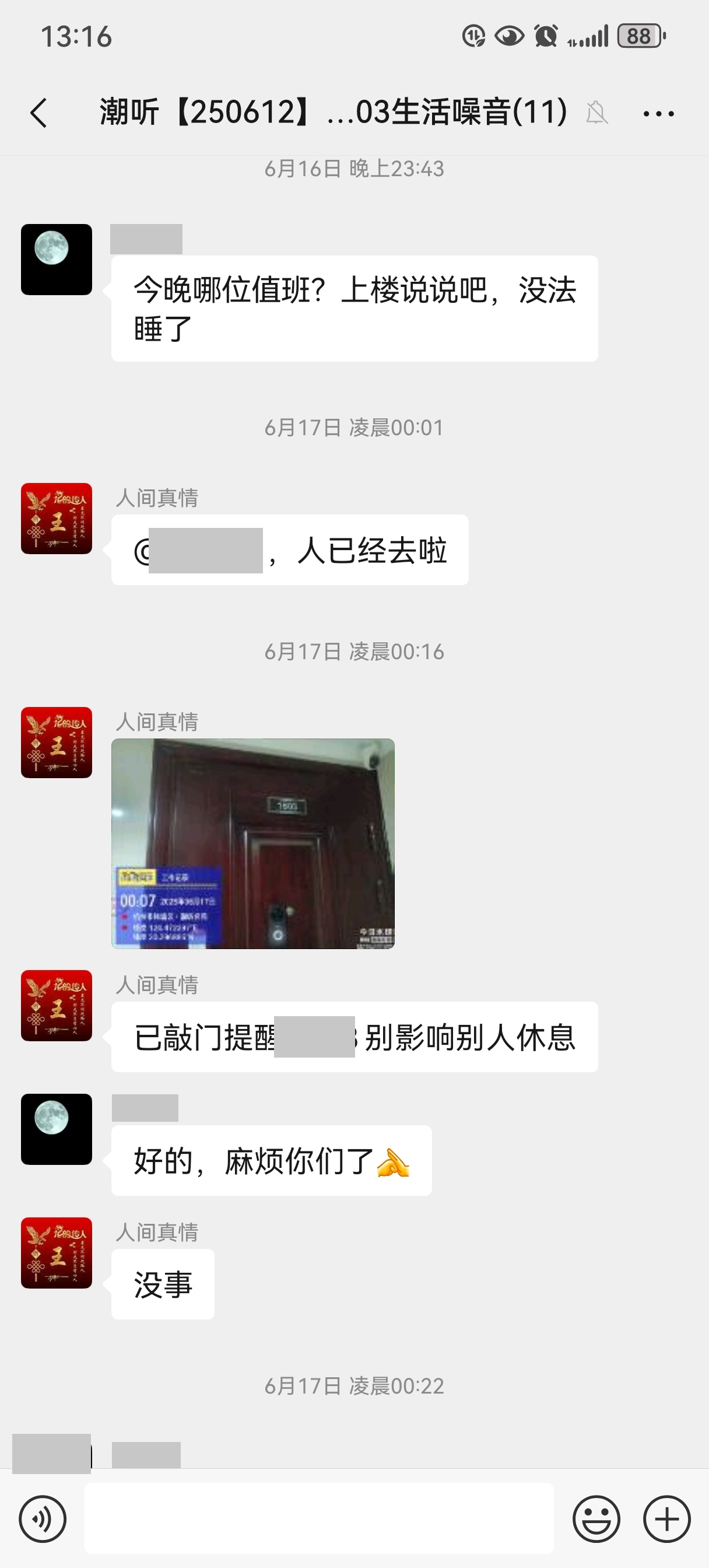Open the emoji picker
Viewport: 709px width, 1568px height.
[x=596, y=1518]
